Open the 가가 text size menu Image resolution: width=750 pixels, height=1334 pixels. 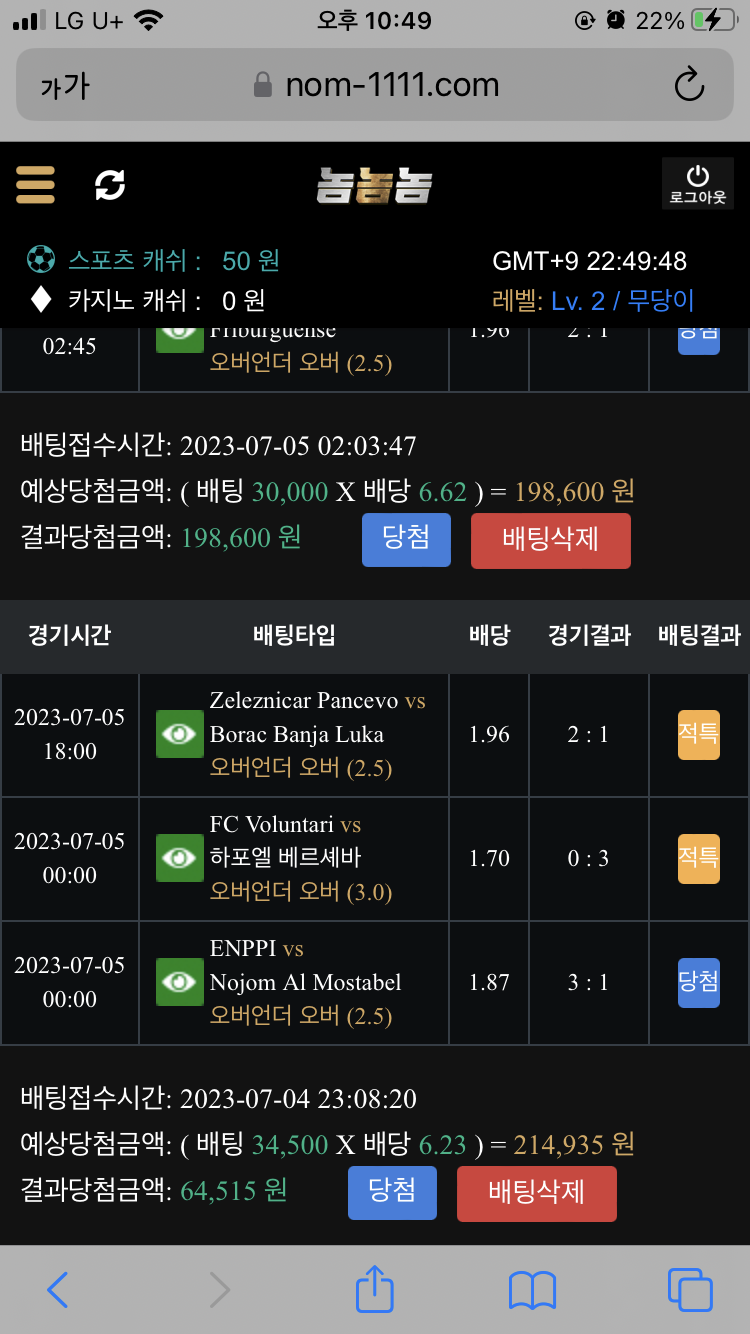[65, 86]
